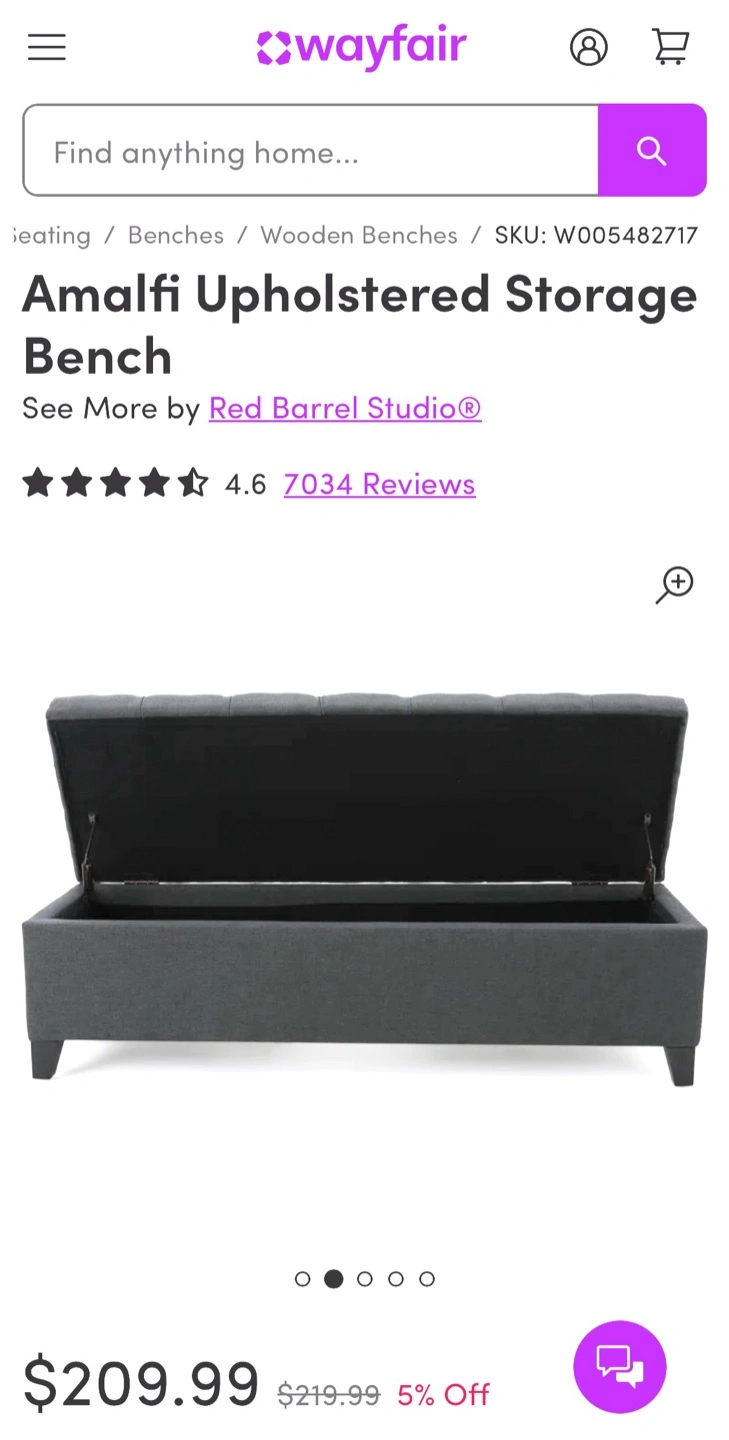Submit search with the purple magnifier button
The width and height of the screenshot is (729, 1440).
click(652, 151)
